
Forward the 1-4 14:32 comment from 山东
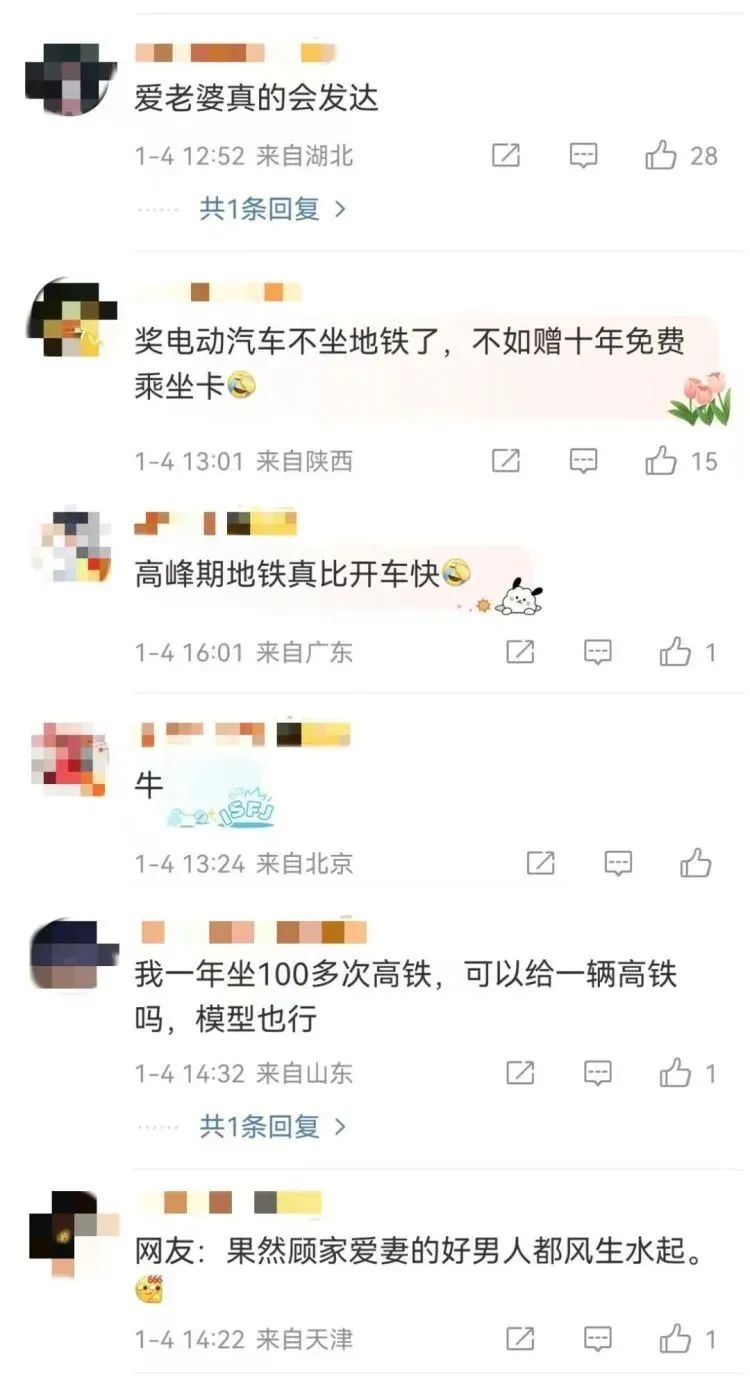520,1073
